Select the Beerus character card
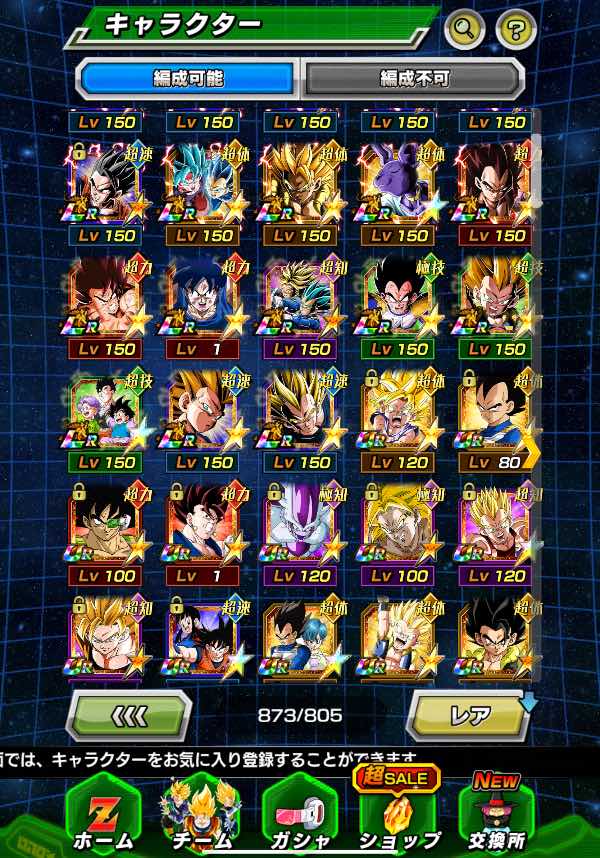 (397, 185)
